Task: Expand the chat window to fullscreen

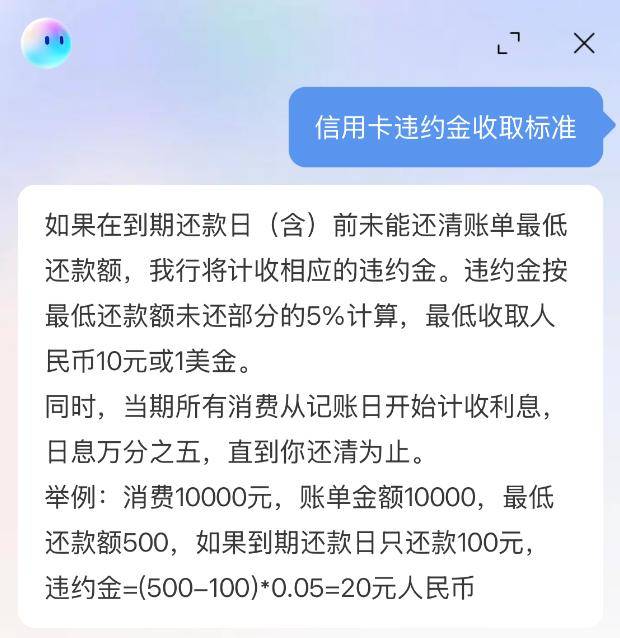Action: click(x=509, y=43)
